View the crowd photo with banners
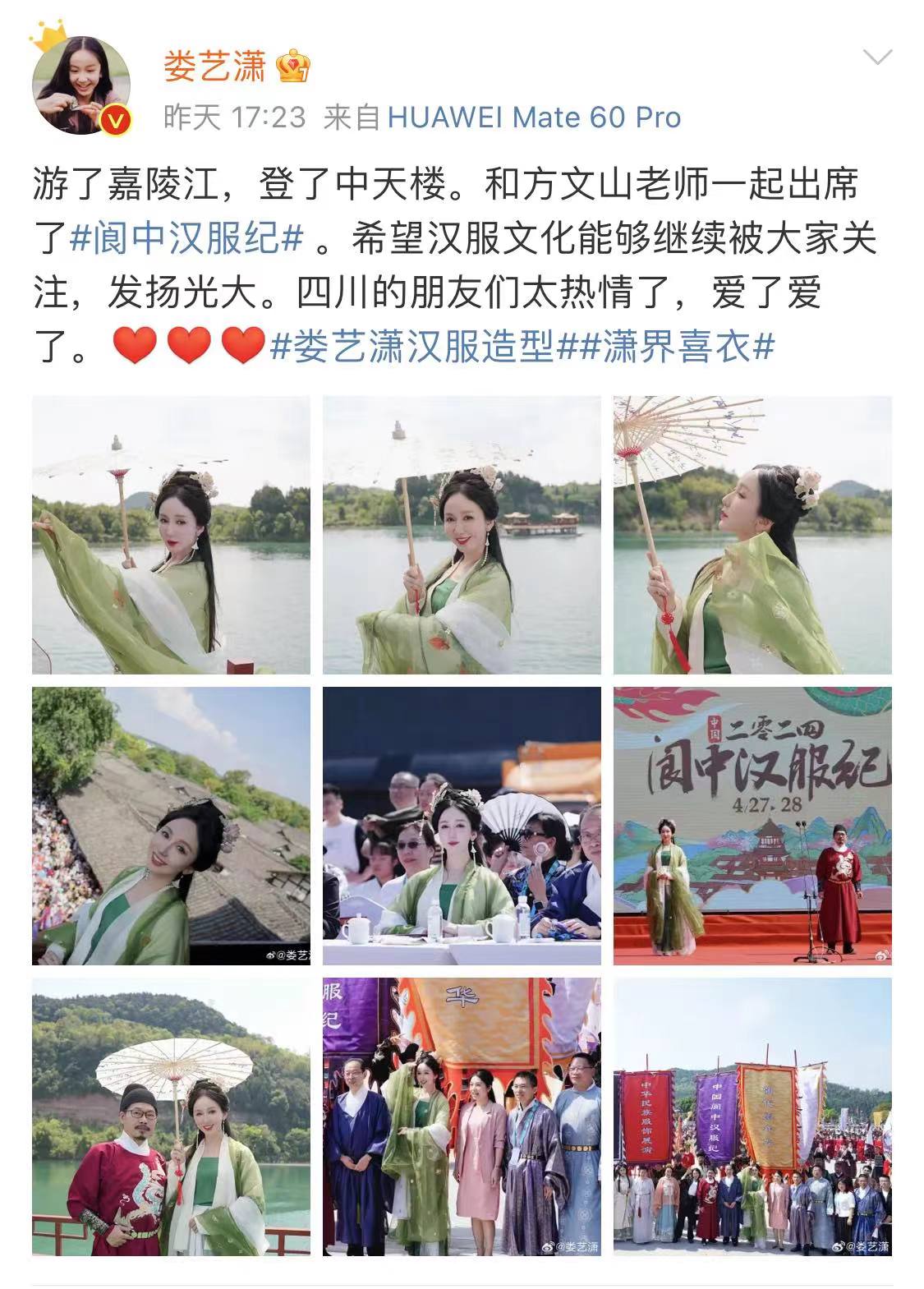The image size is (924, 1289). tap(752, 1116)
